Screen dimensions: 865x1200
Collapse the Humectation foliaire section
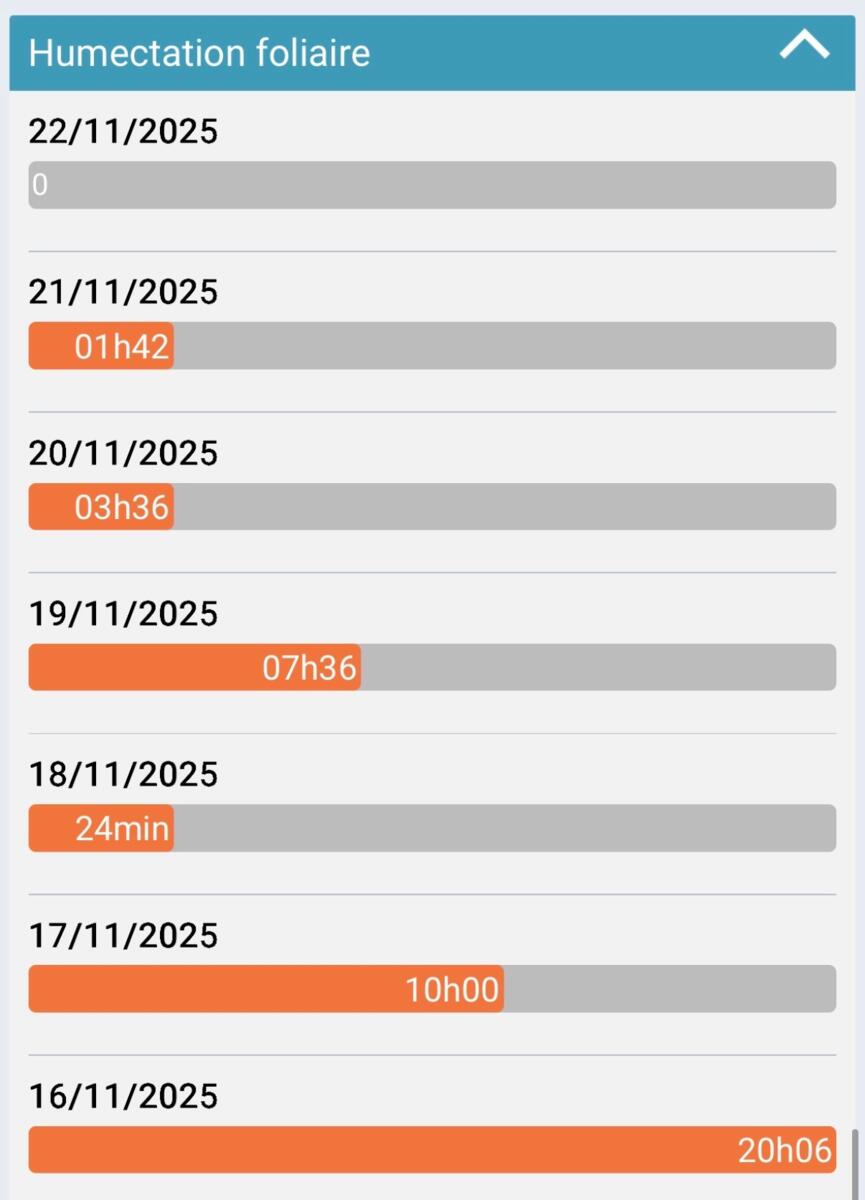click(x=804, y=46)
